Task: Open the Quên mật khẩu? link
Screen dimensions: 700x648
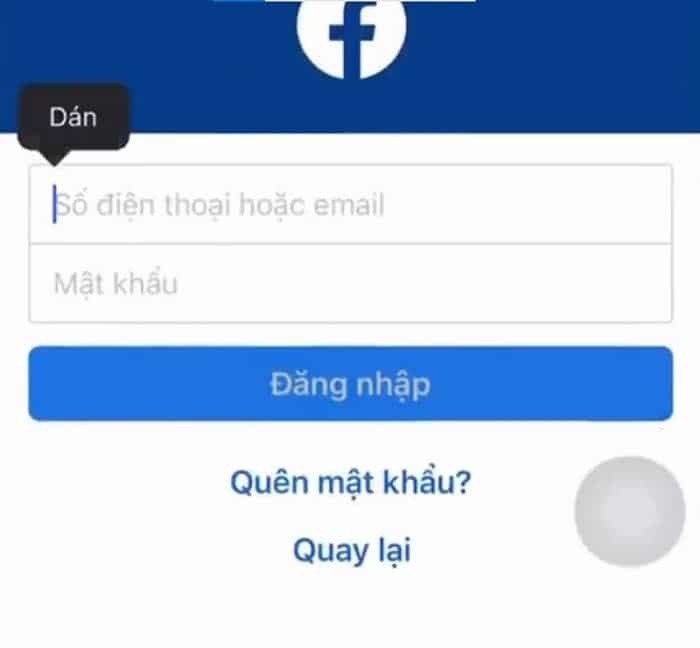Action: 350,483
